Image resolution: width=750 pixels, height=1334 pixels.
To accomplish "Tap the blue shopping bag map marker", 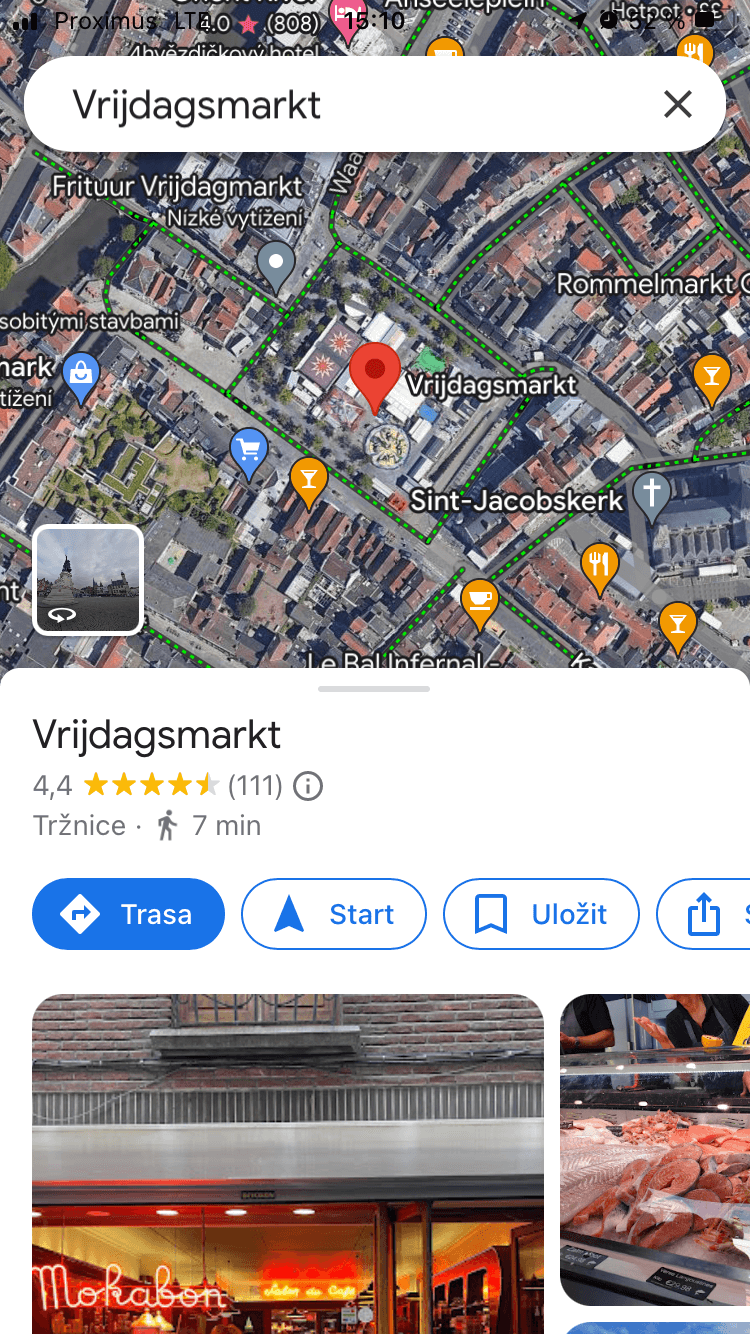I will [80, 375].
